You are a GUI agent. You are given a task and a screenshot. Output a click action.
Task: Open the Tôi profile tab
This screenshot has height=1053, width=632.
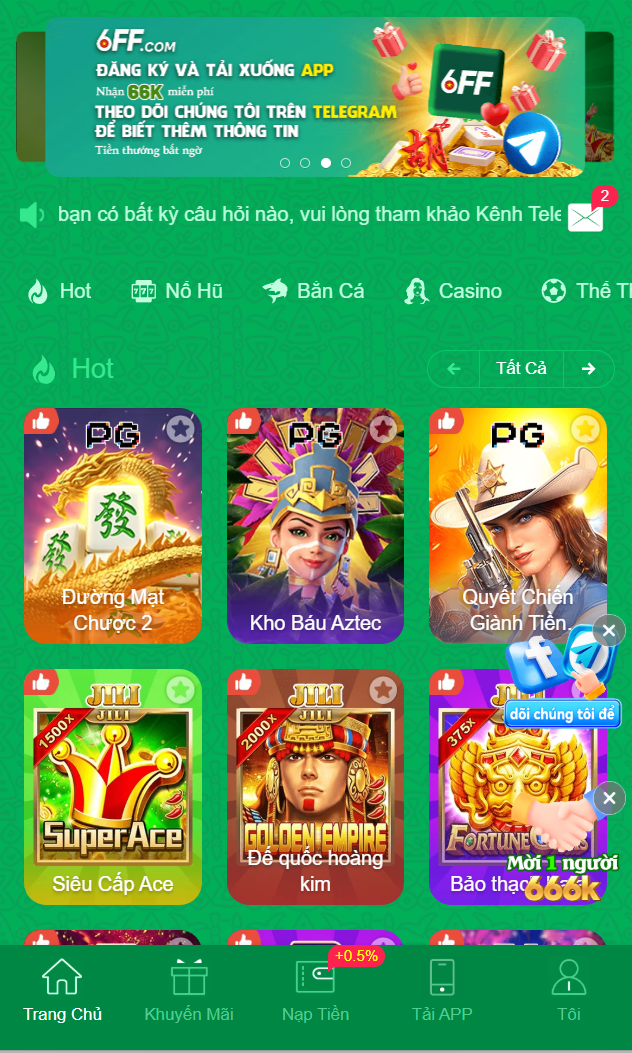(569, 990)
